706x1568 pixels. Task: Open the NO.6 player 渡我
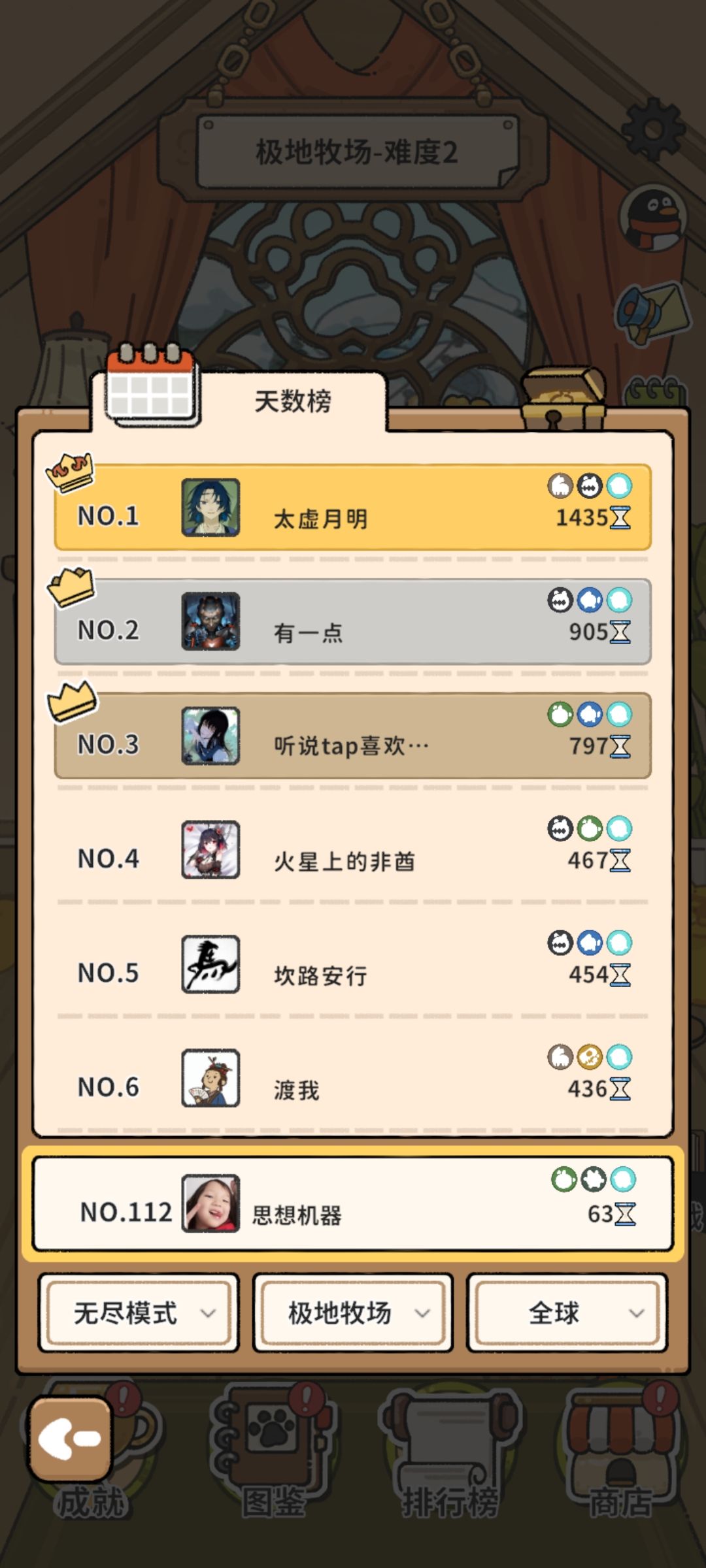(x=353, y=1079)
